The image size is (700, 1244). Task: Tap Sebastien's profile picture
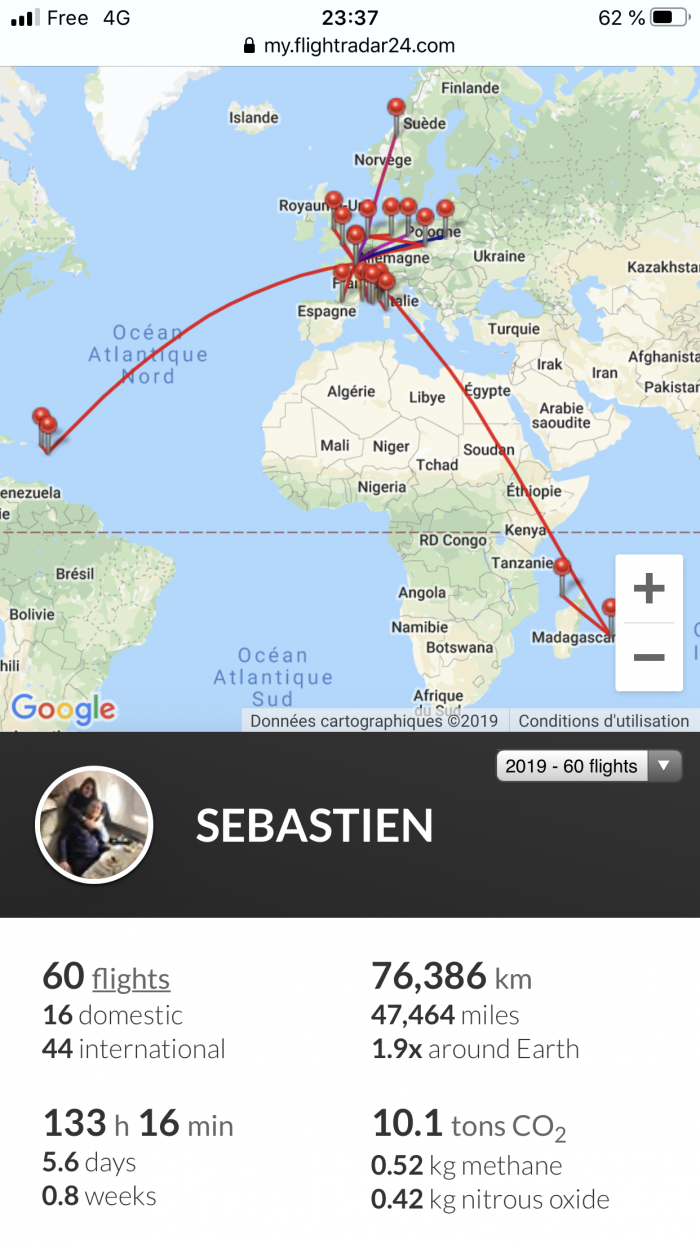pos(94,825)
